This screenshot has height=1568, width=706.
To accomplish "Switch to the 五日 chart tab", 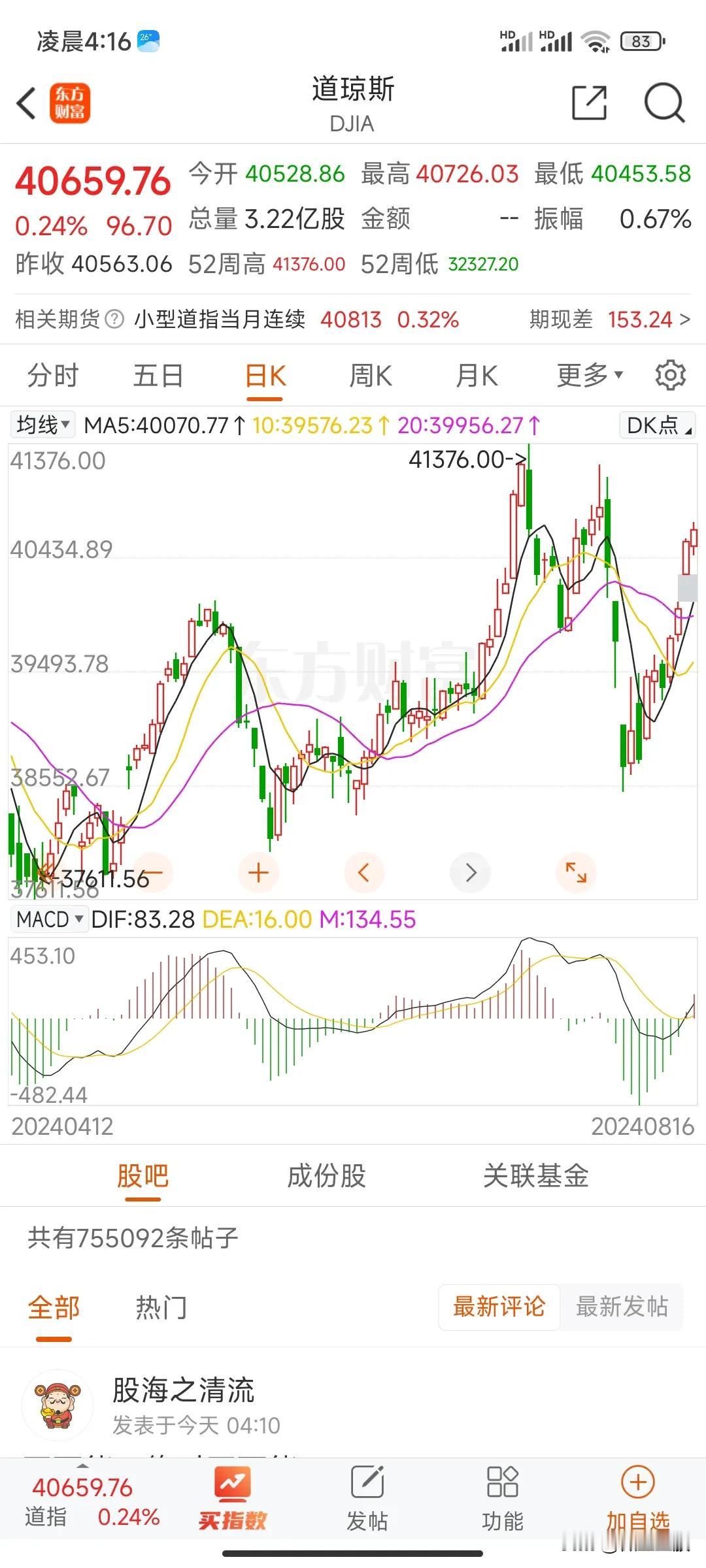I will coord(158,376).
